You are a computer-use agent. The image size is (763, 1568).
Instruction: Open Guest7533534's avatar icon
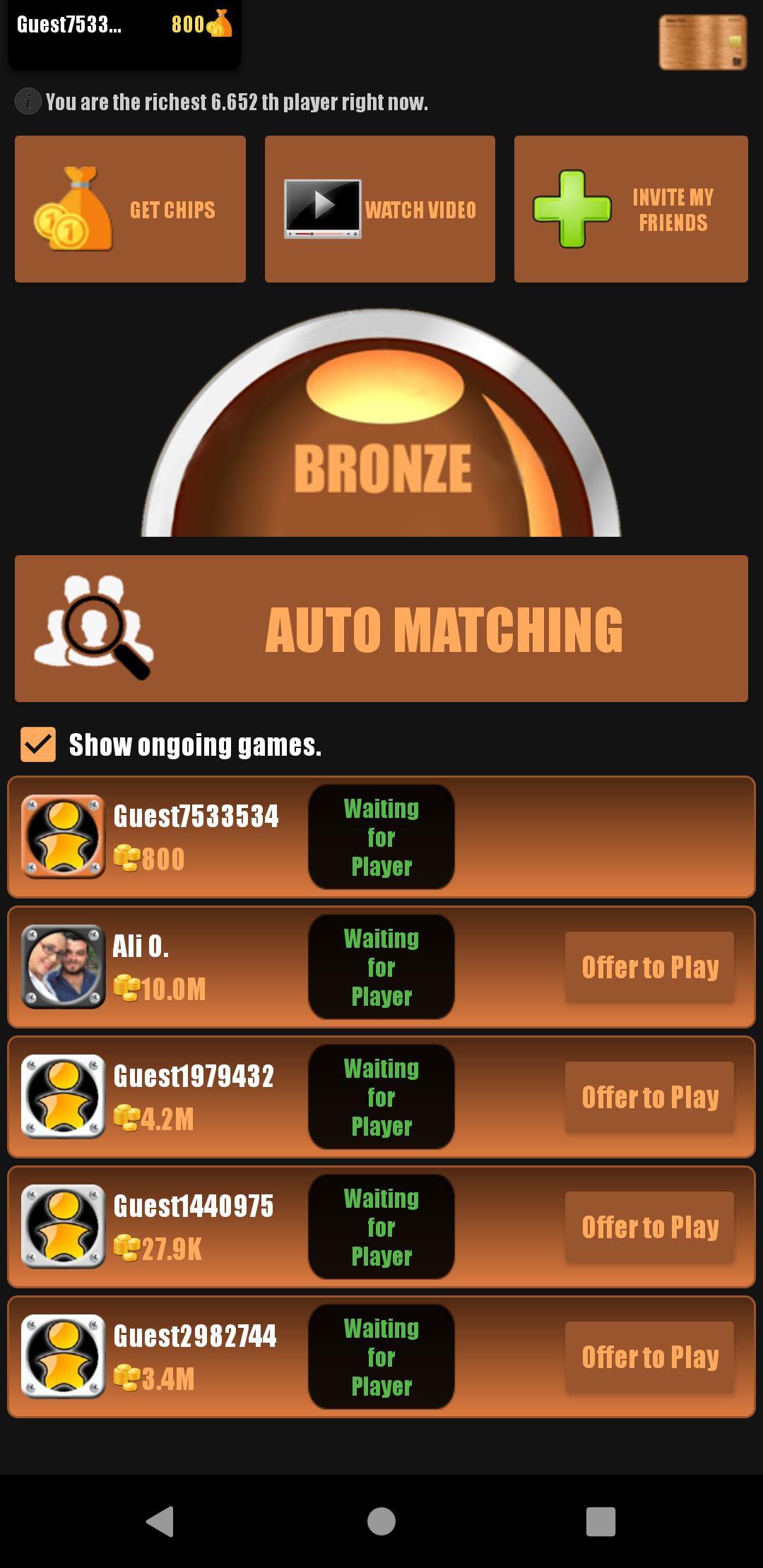pyautogui.click(x=62, y=836)
